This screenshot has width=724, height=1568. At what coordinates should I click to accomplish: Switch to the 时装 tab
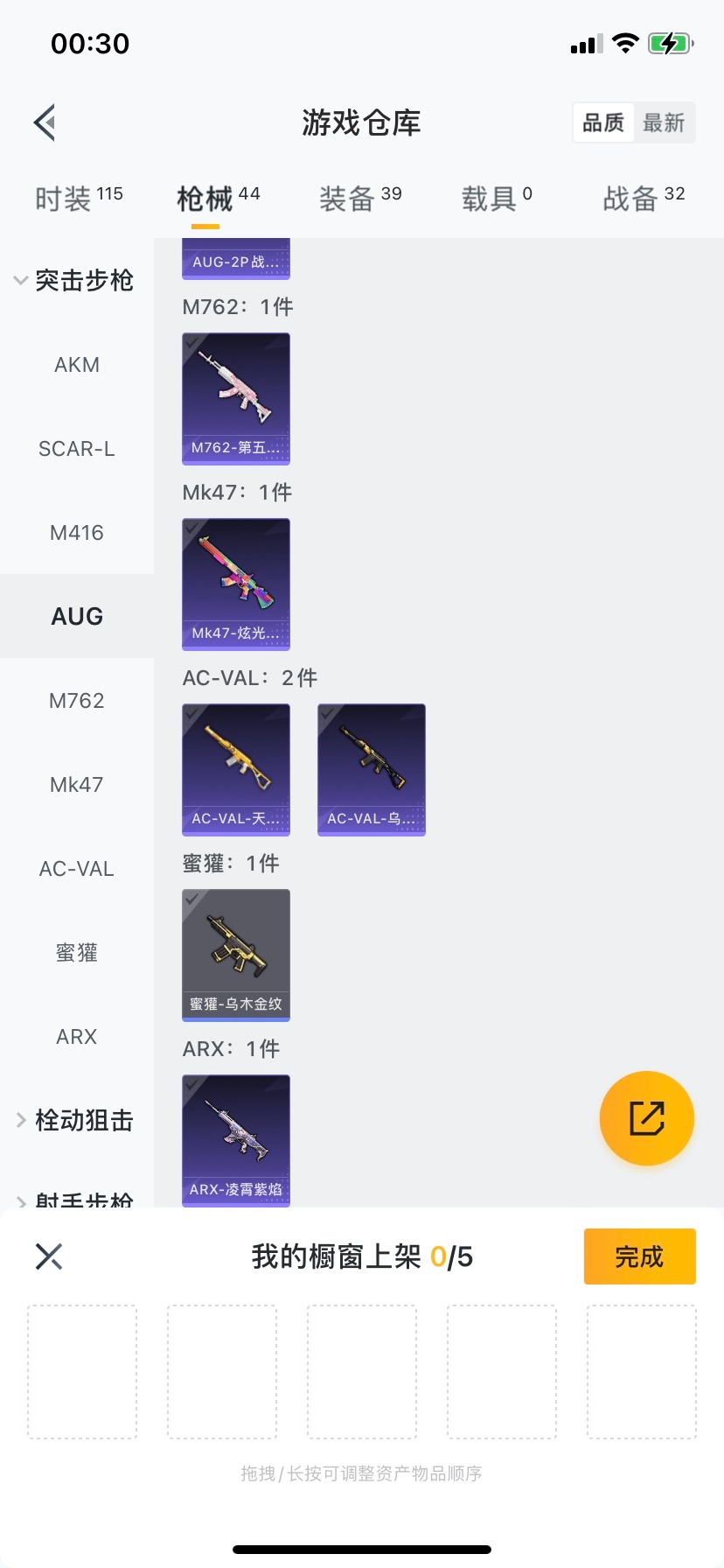coord(79,199)
